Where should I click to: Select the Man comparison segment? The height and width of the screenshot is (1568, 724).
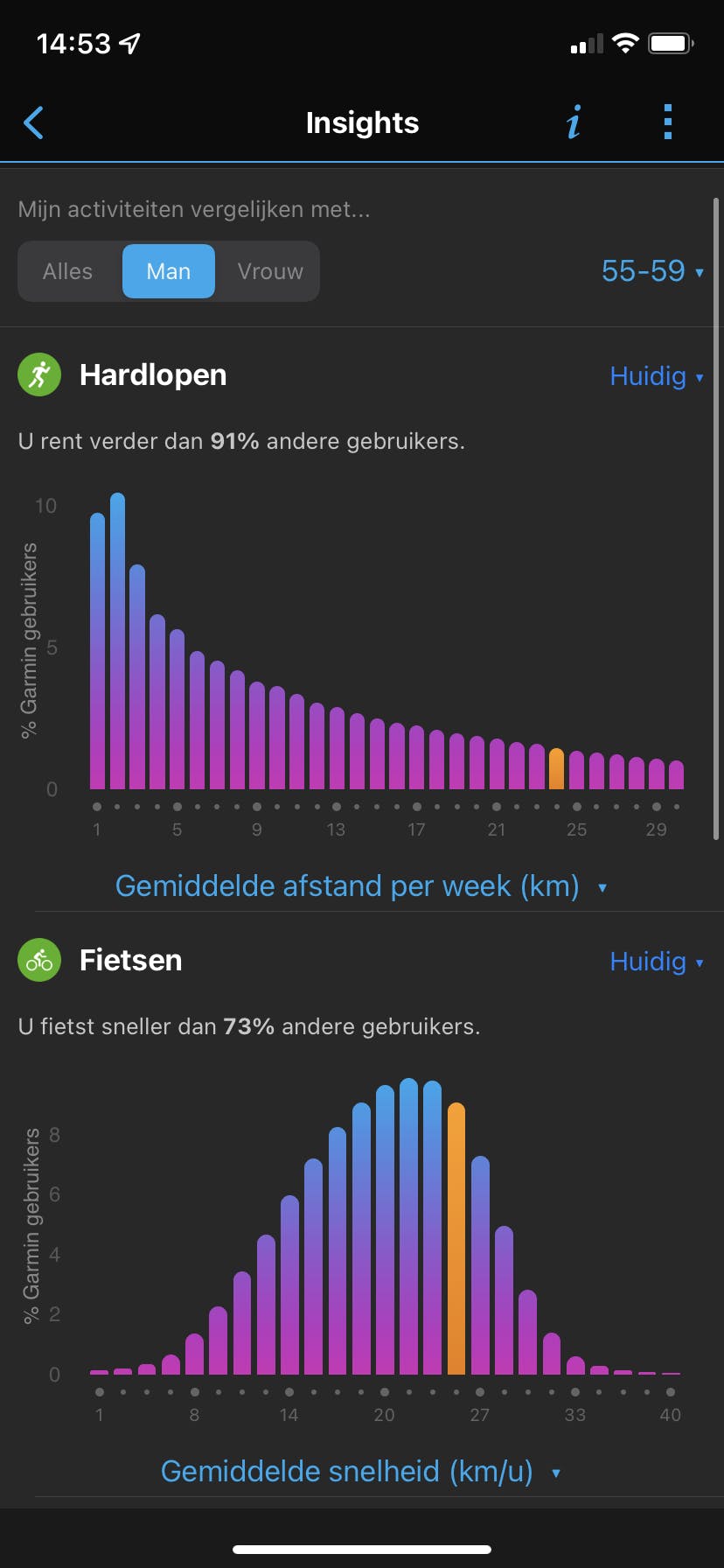[x=169, y=271]
